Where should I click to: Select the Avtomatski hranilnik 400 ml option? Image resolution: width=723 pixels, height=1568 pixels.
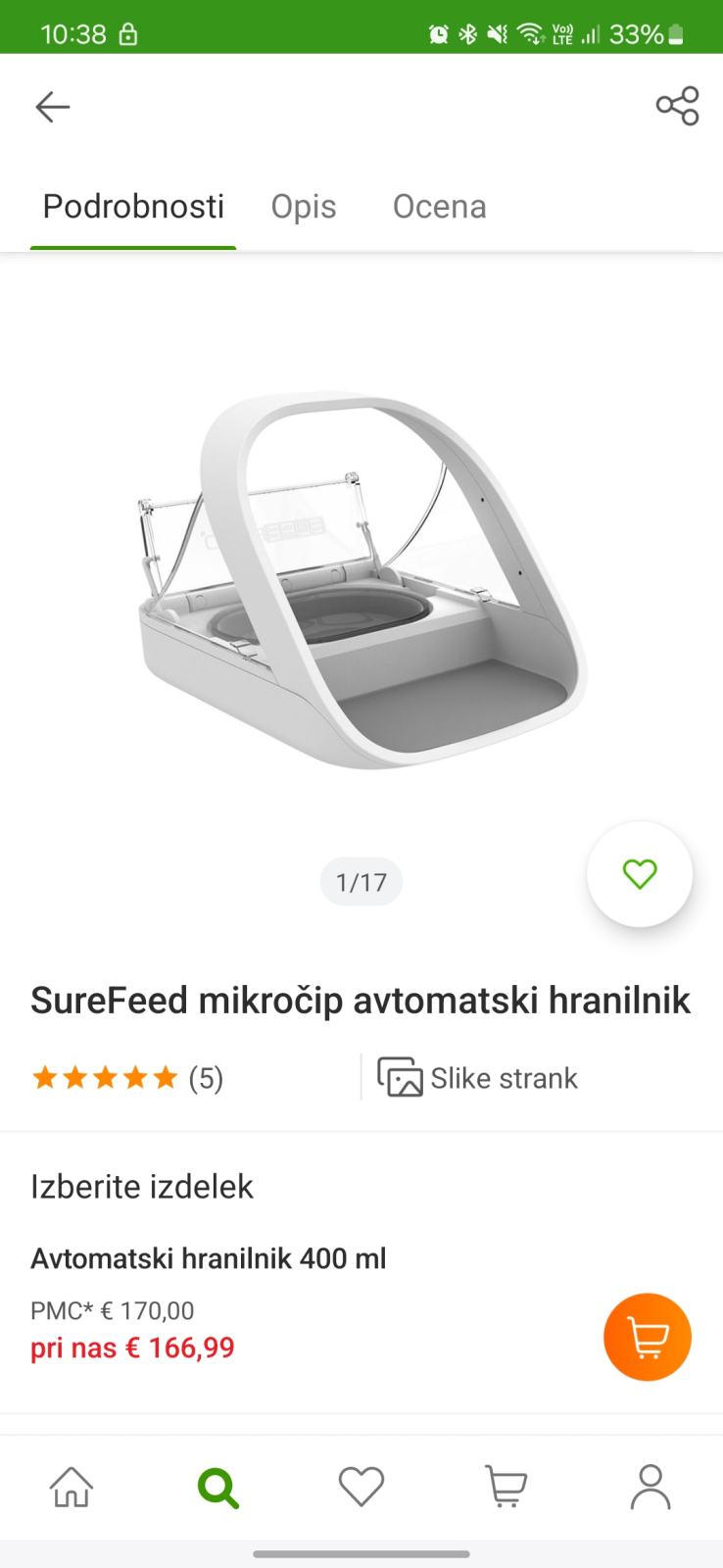point(209,1257)
